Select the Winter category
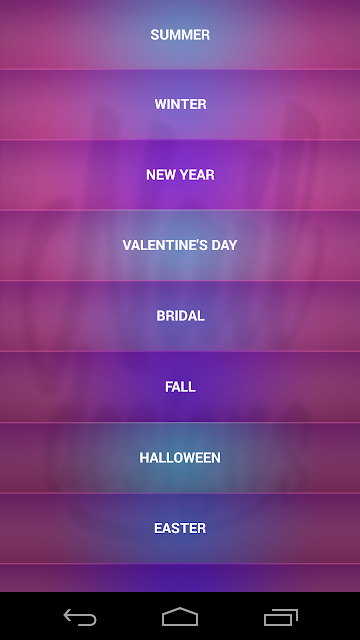Image resolution: width=360 pixels, height=640 pixels. point(180,104)
